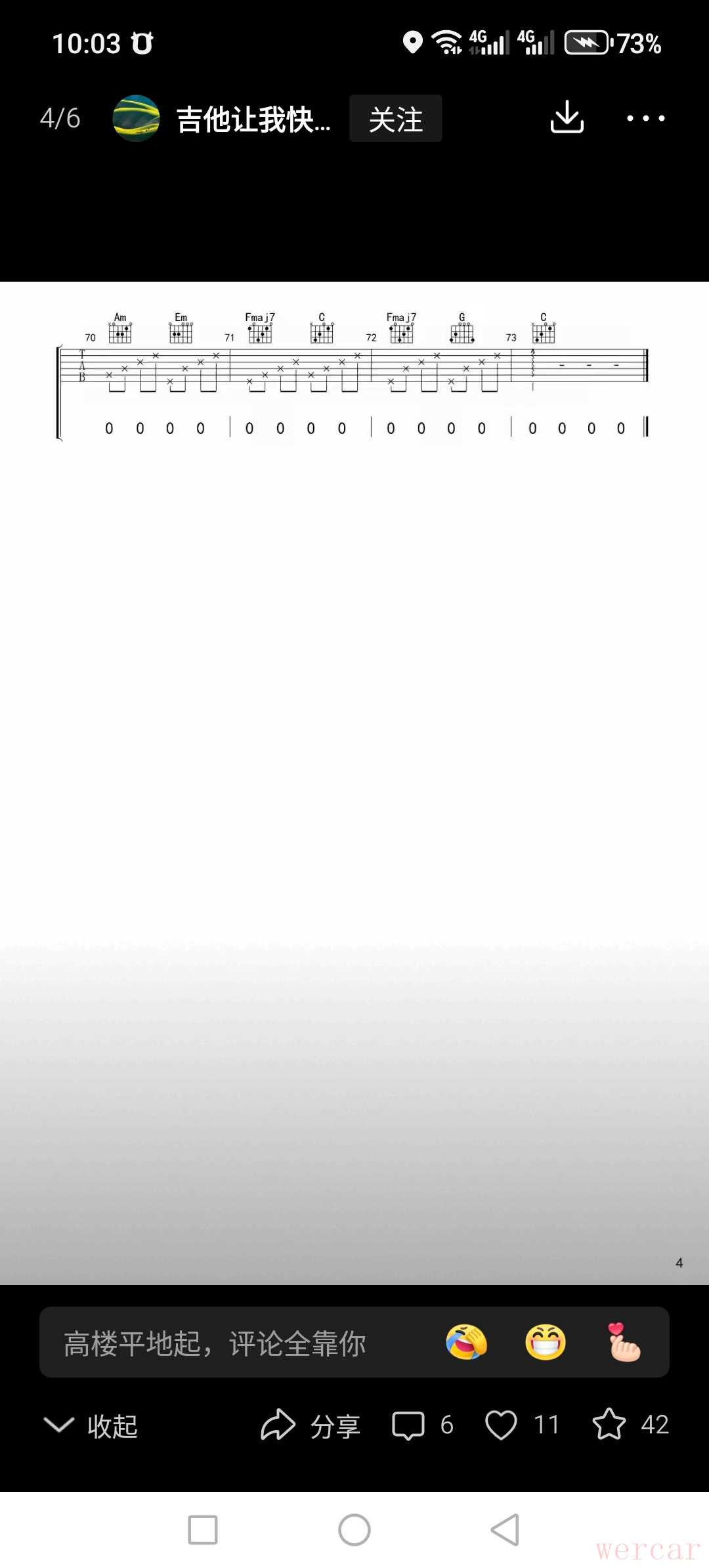Go back using system back button
The height and width of the screenshot is (1568, 709).
[x=505, y=1530]
